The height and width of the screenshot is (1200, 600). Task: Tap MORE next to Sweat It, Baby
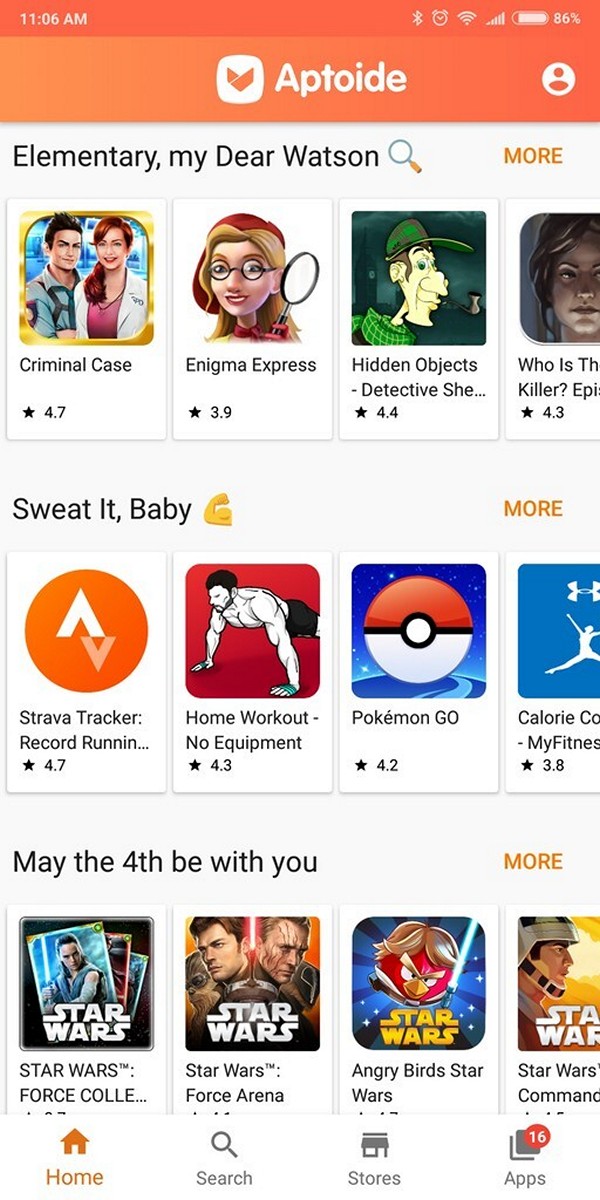click(x=533, y=509)
